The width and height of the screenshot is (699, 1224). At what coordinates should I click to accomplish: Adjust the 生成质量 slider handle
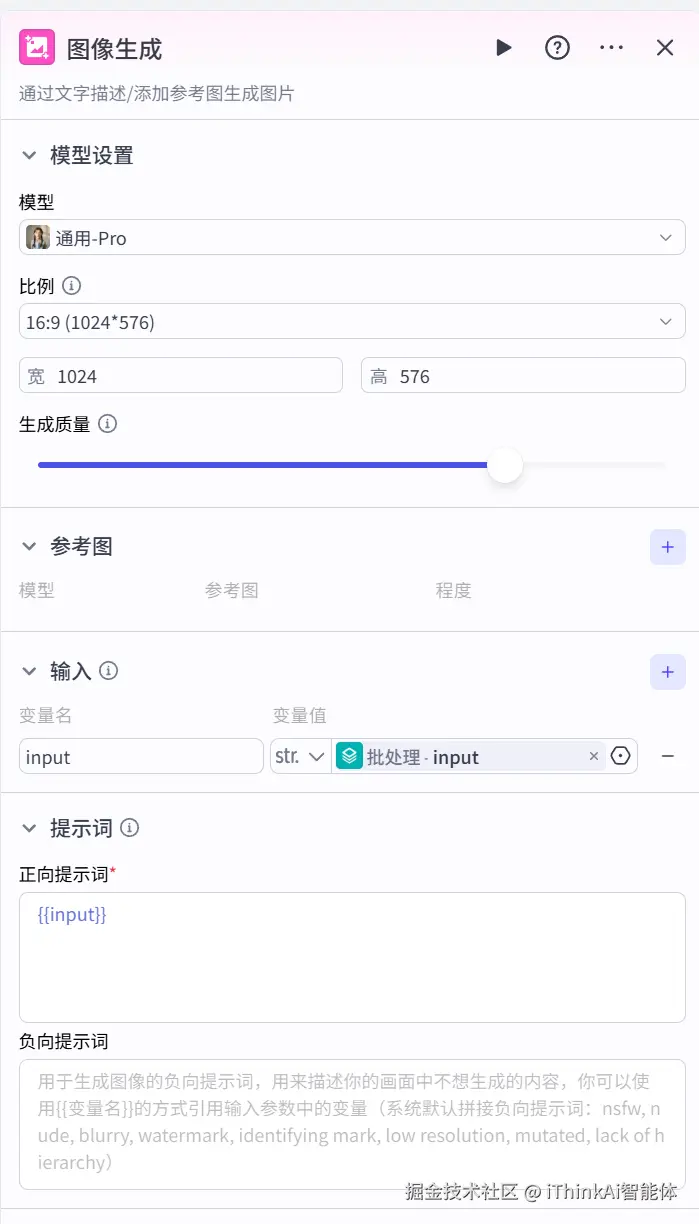[x=505, y=465]
